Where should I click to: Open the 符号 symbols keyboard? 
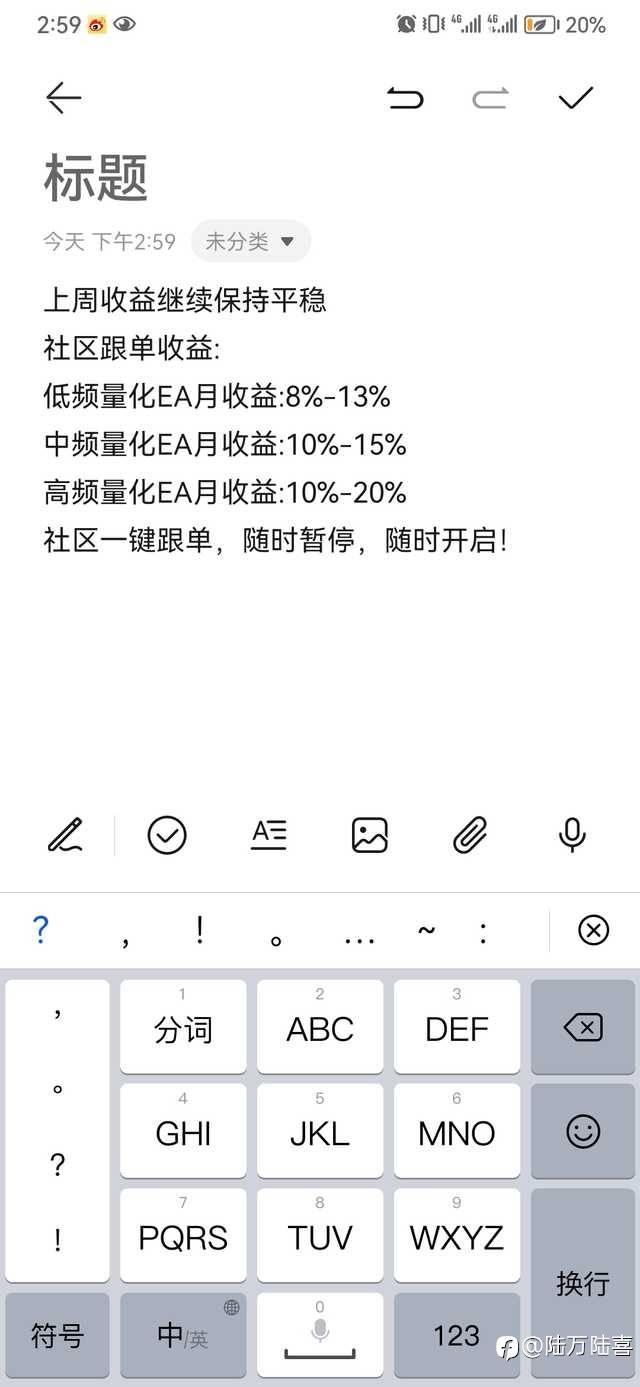tap(57, 1335)
